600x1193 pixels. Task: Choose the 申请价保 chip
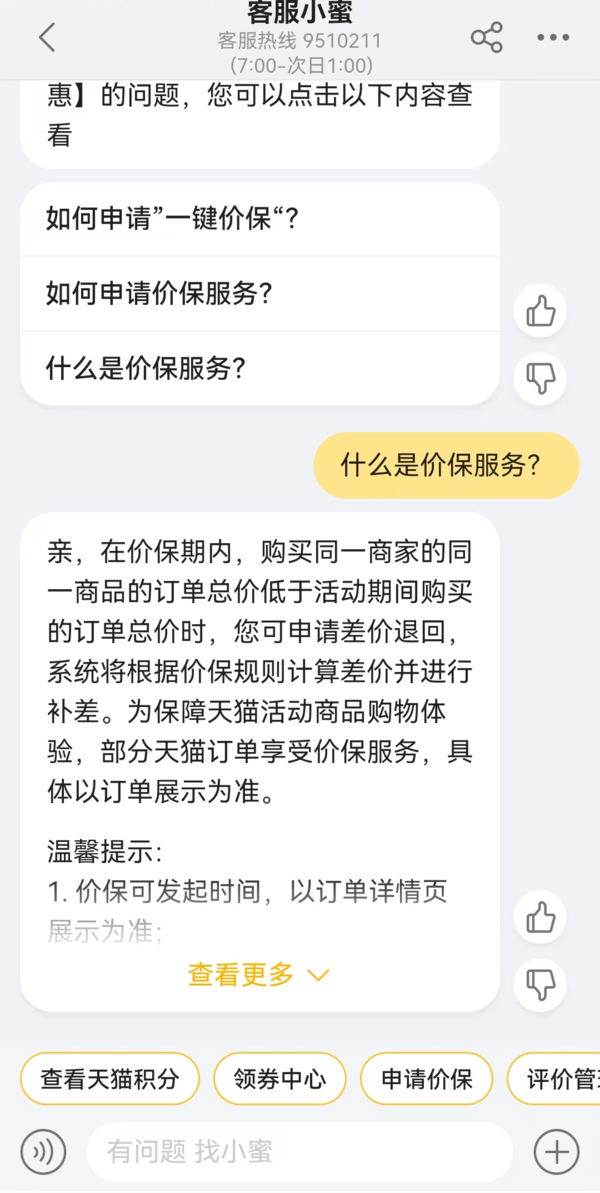pos(426,1079)
